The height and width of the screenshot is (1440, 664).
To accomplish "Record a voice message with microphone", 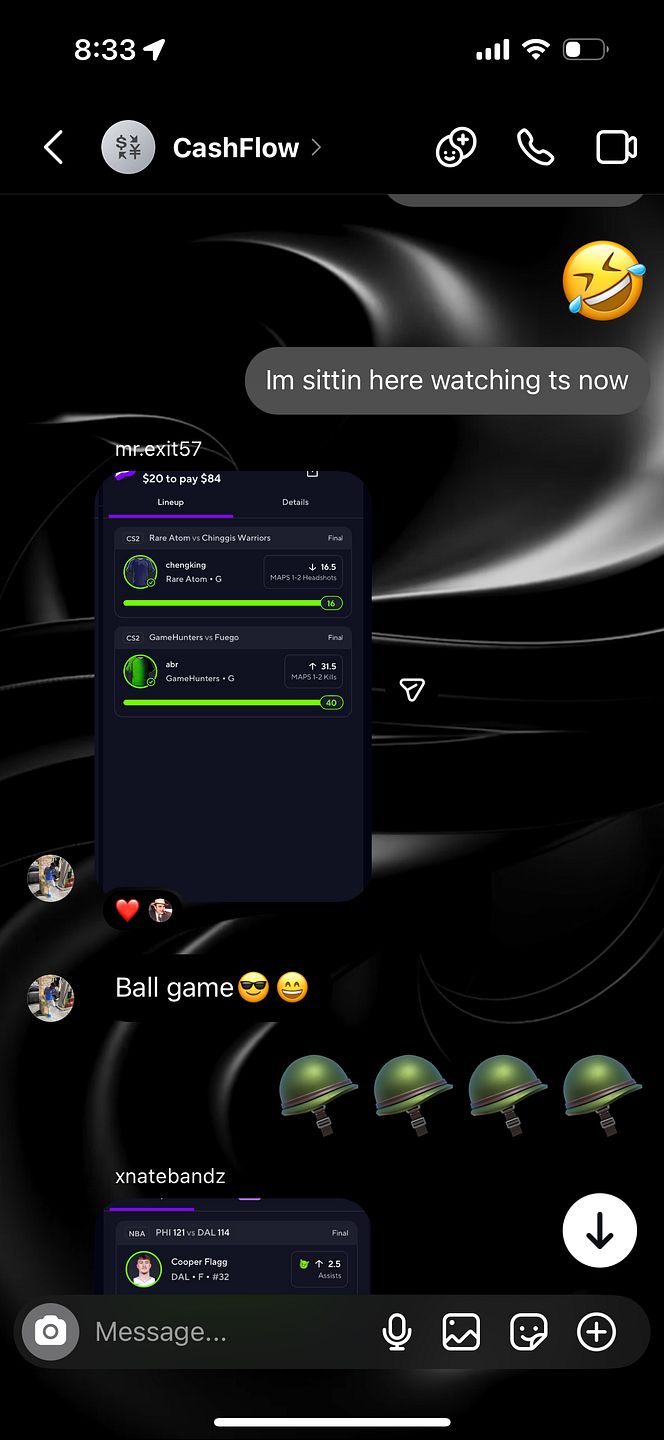I will click(397, 1332).
